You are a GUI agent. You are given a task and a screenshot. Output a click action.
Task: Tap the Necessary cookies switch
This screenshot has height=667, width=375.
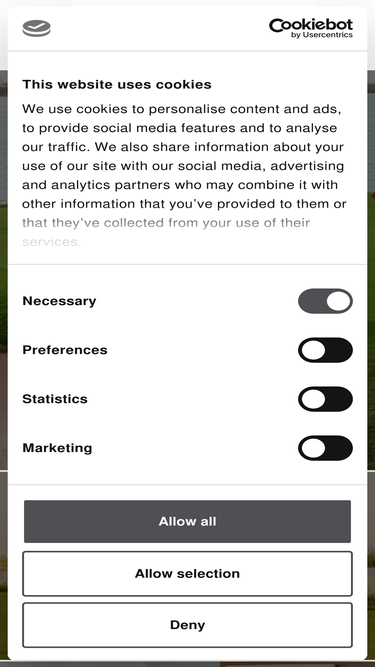[325, 301]
